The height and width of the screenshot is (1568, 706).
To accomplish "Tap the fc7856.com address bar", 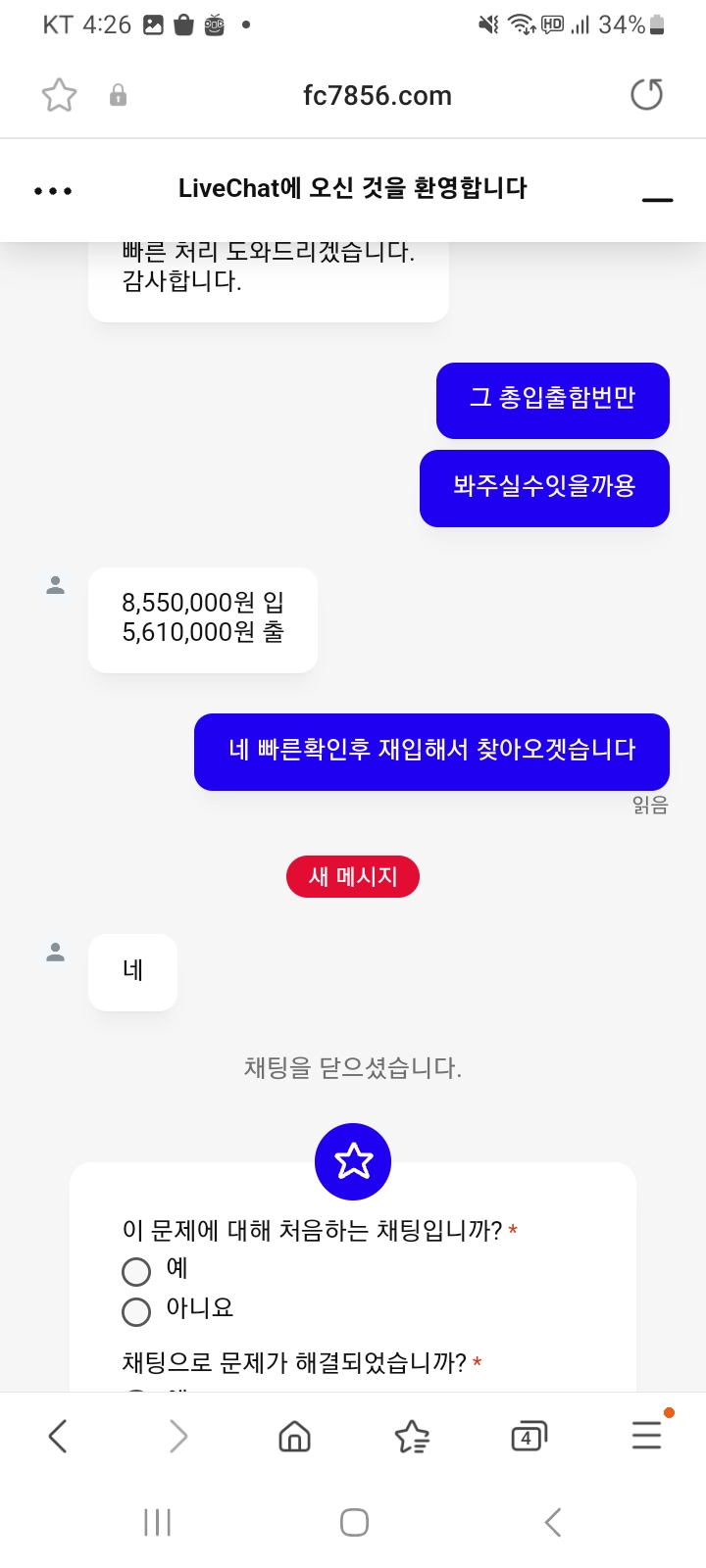I will [x=378, y=95].
